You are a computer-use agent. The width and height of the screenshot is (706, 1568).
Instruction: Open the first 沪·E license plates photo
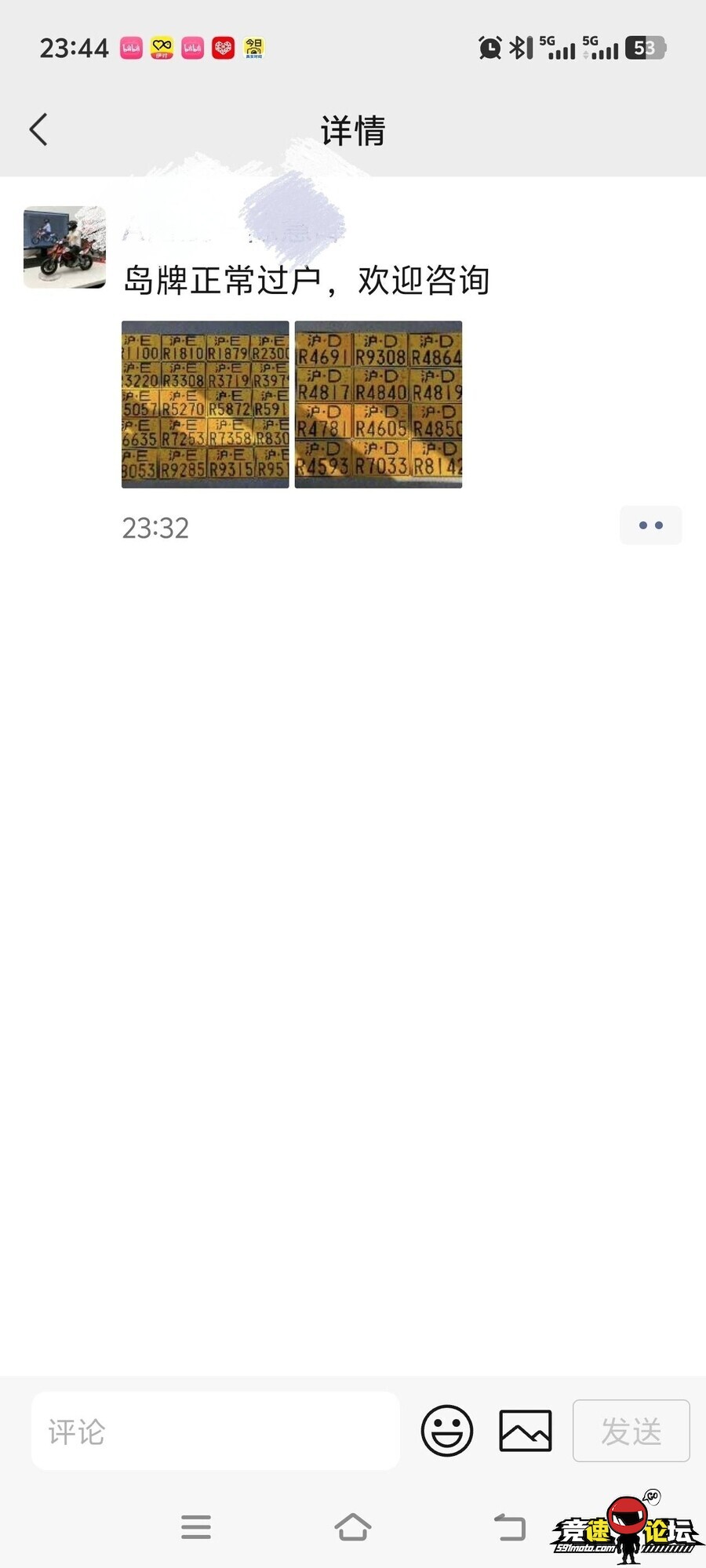[205, 405]
